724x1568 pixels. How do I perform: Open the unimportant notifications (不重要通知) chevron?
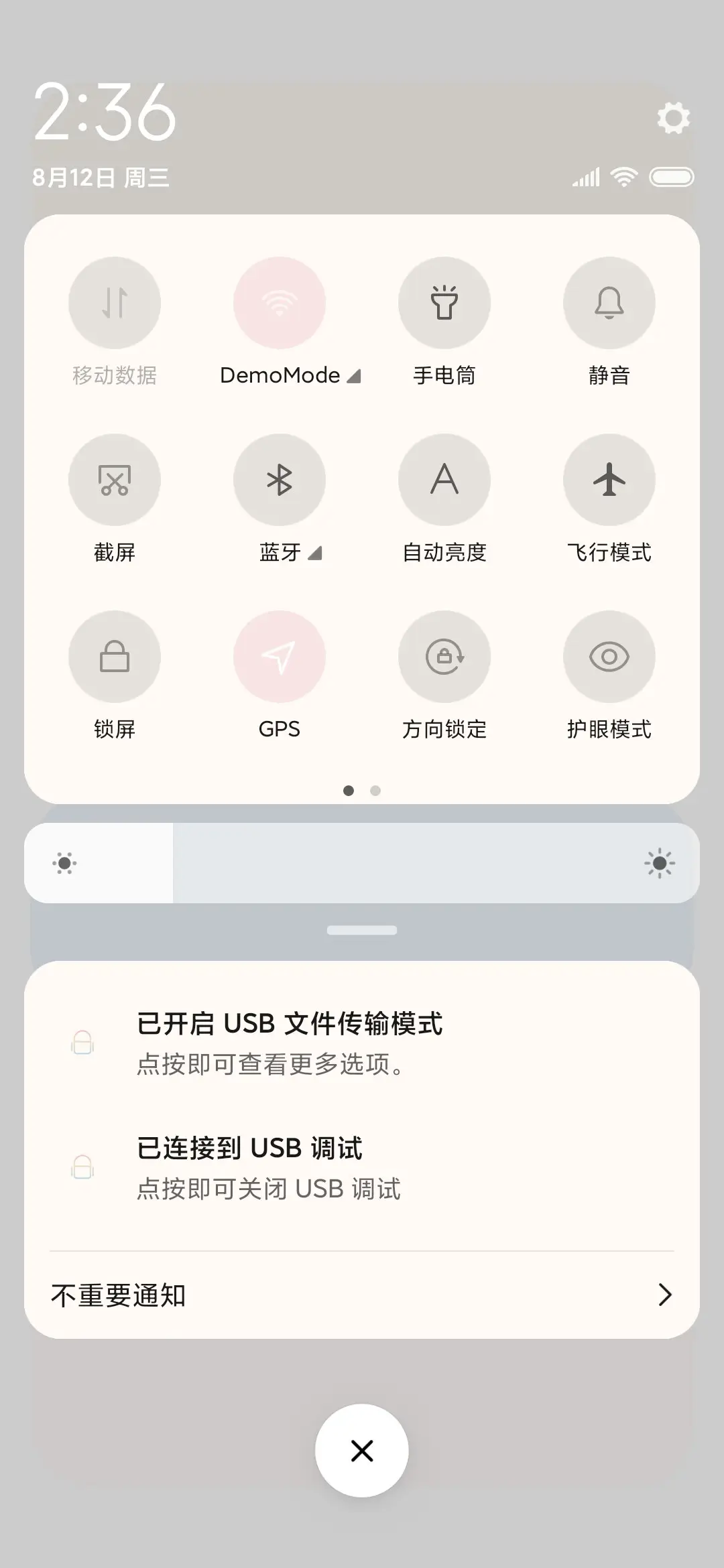pos(664,1295)
